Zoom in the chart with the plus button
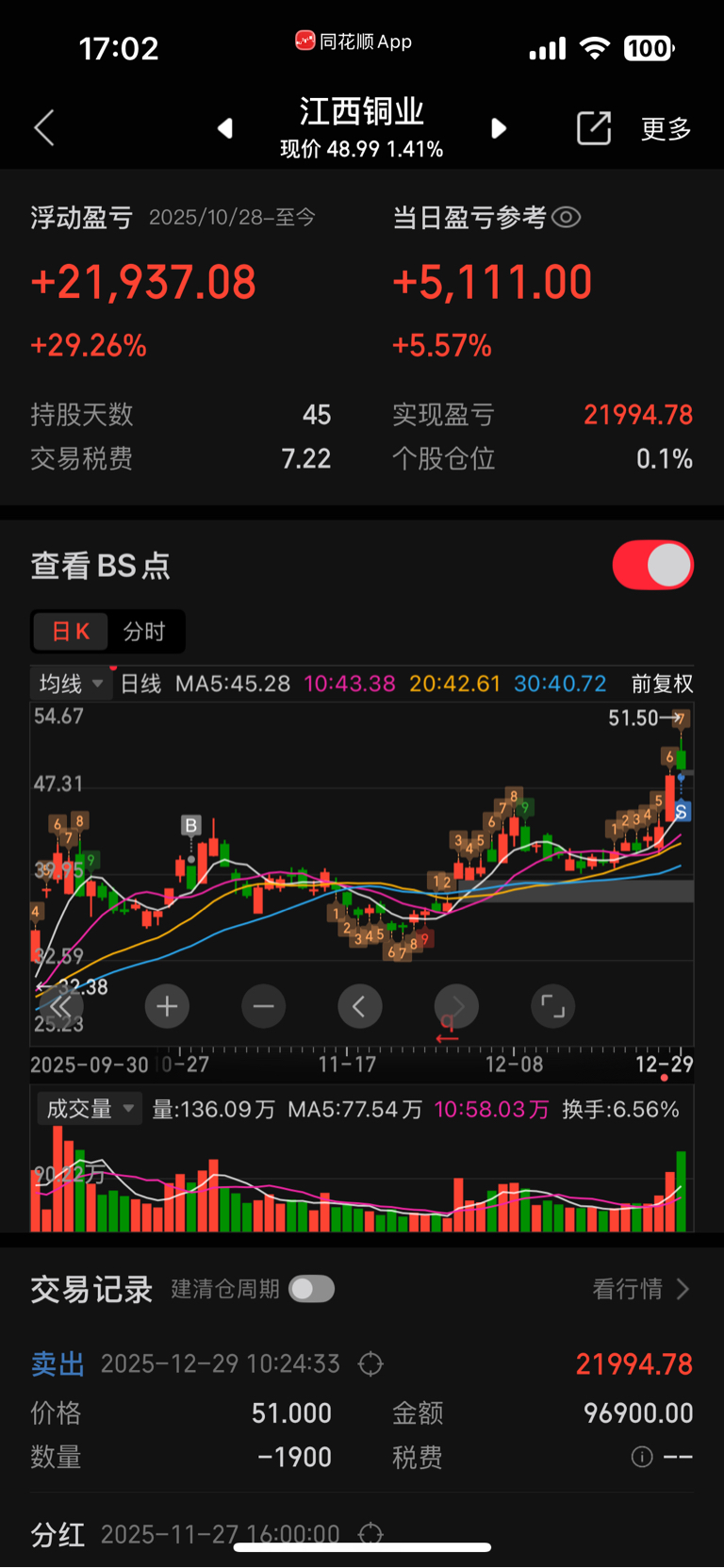This screenshot has width=724, height=1568. pos(167,1007)
